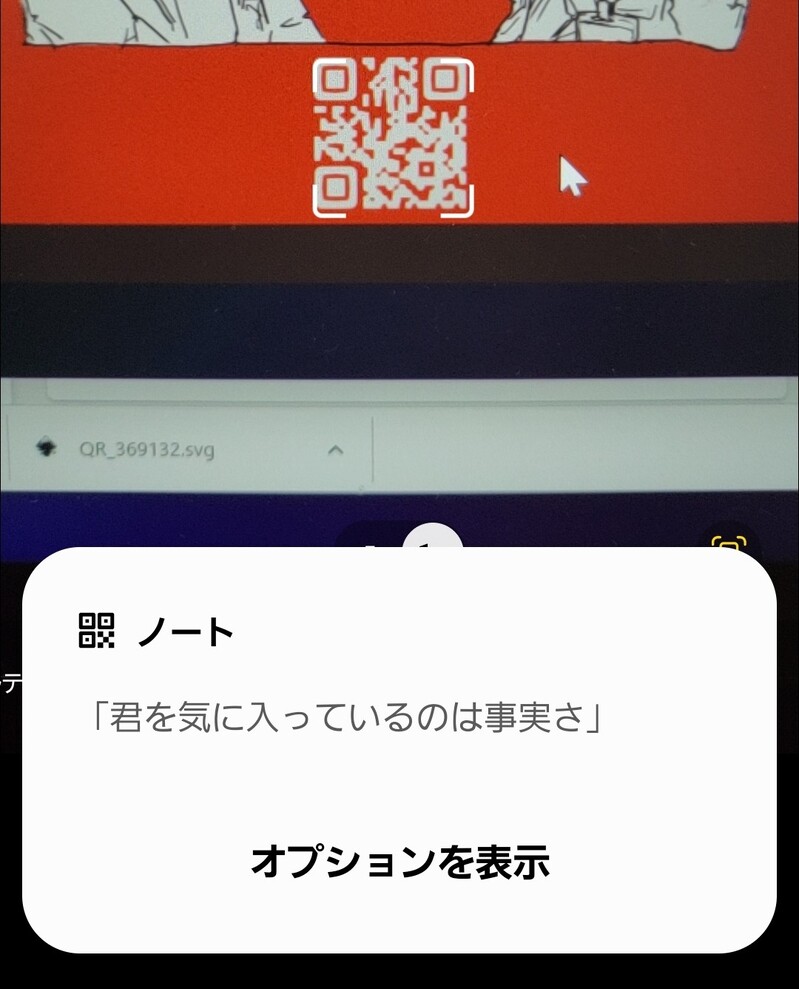The height and width of the screenshot is (989, 799).
Task: Tap the オプションを表示 button
Action: tap(400, 861)
